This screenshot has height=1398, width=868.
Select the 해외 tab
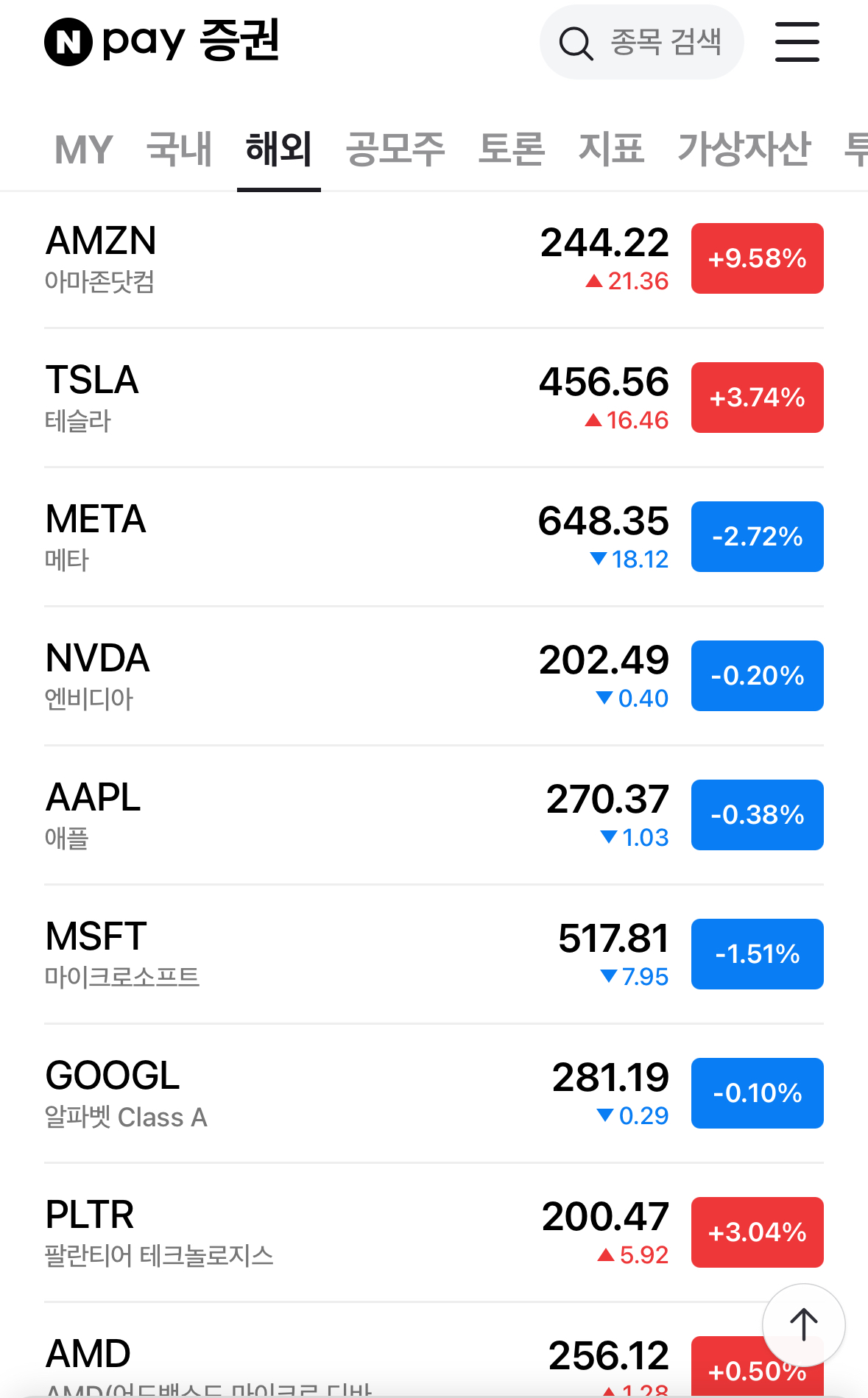[x=278, y=149]
